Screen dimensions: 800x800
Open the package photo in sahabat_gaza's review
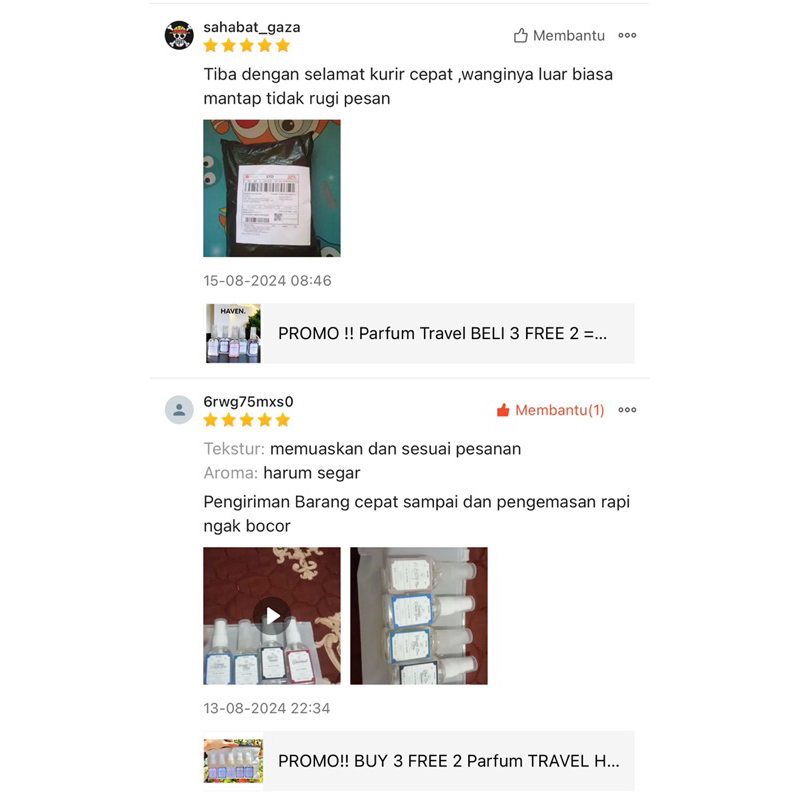click(x=272, y=188)
